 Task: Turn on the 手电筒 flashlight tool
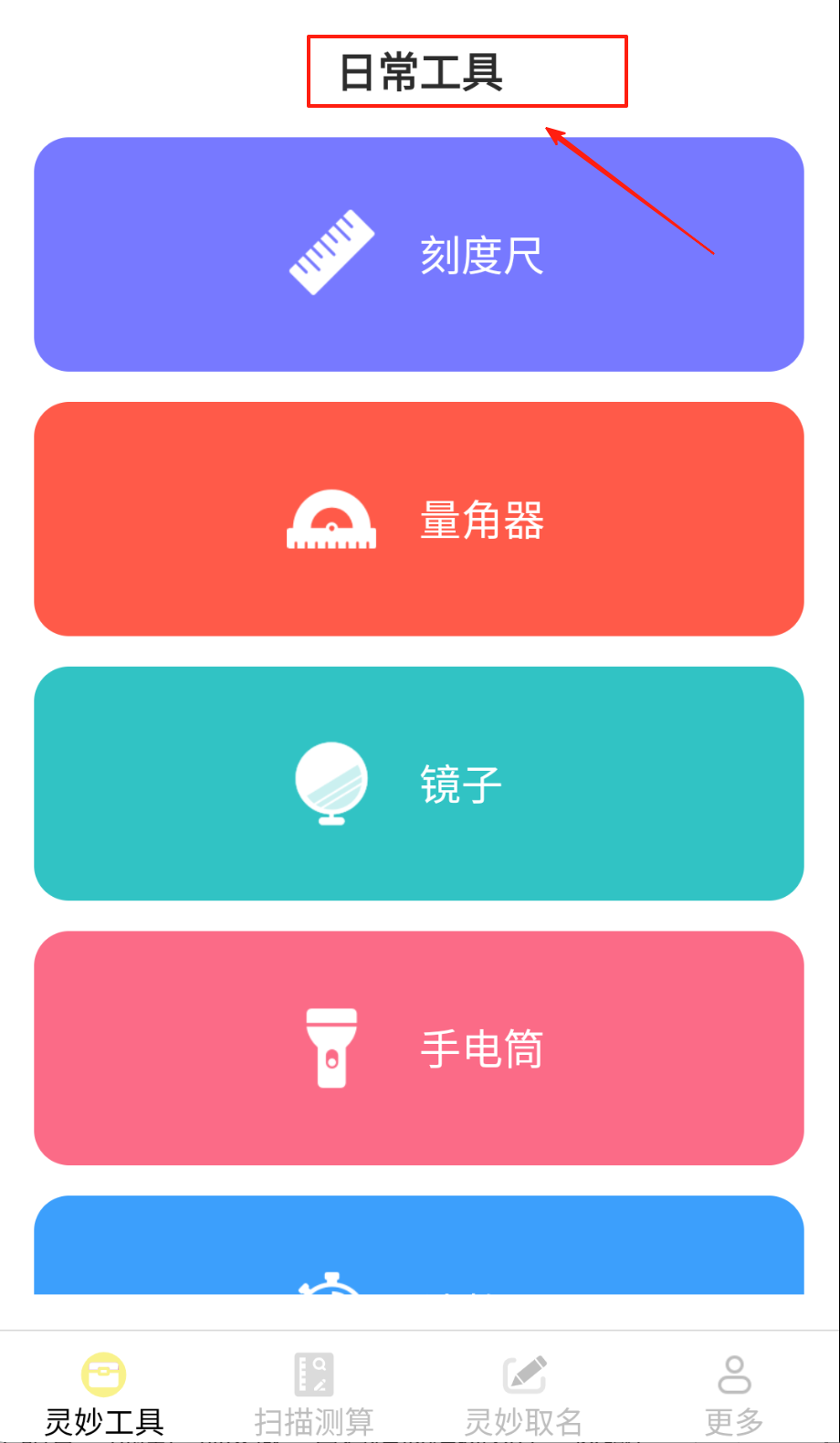pyautogui.click(x=419, y=1048)
